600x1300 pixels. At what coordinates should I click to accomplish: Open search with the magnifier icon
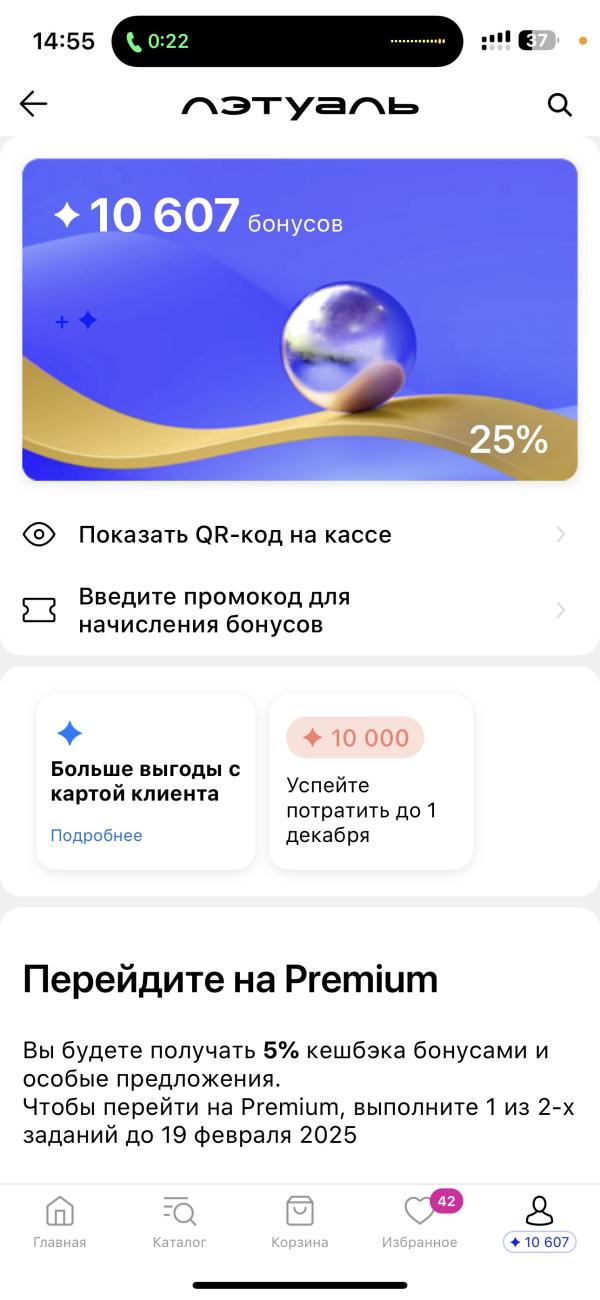pos(559,104)
